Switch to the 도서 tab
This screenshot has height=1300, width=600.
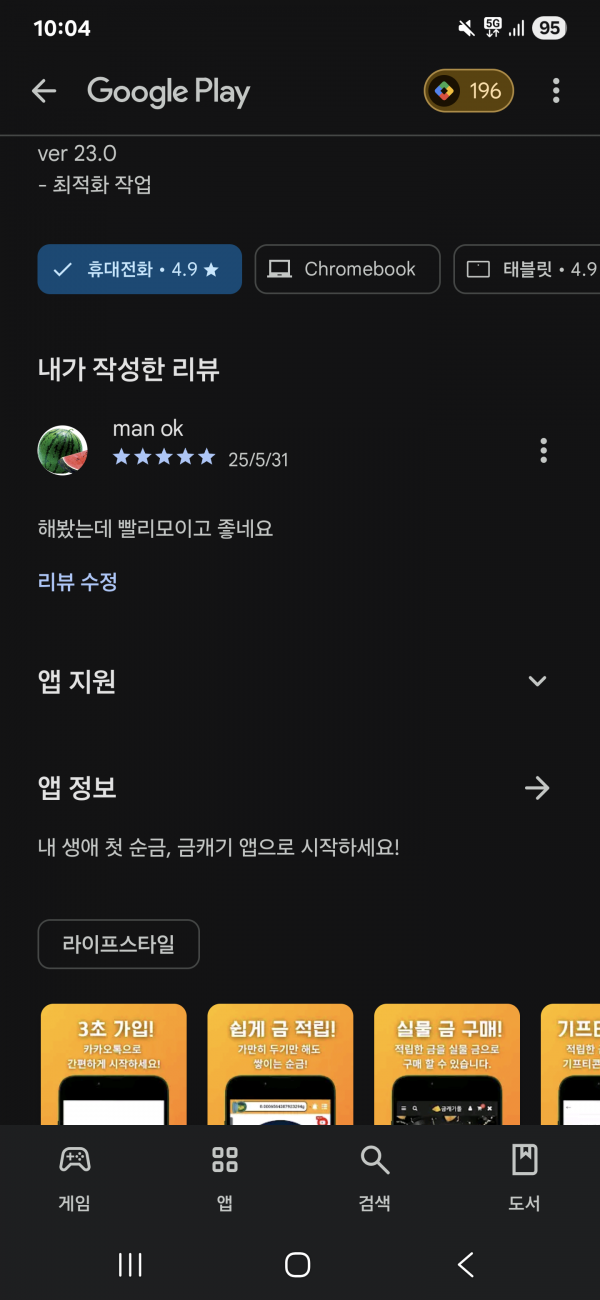[524, 1178]
